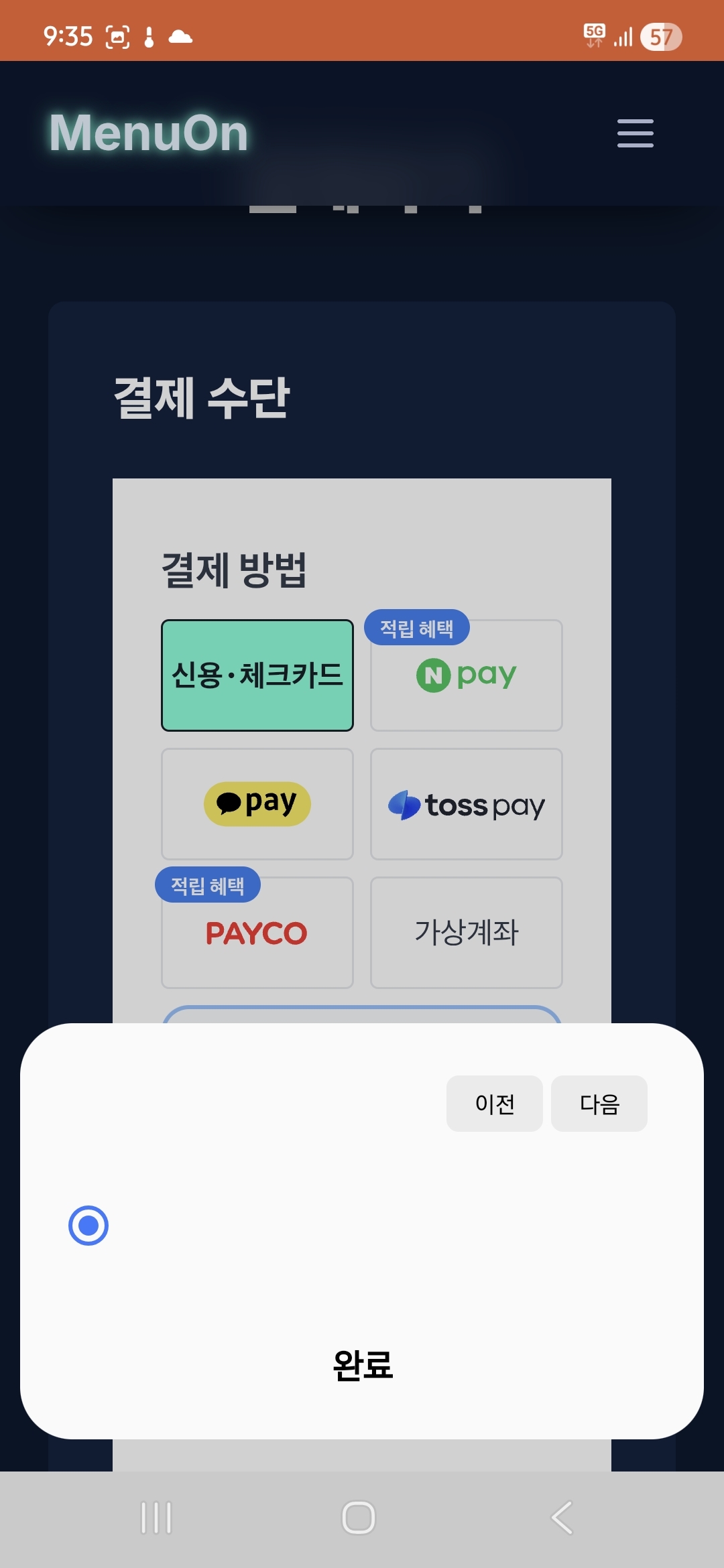The image size is (724, 1568).
Task: Select 신용·체크카드 payment method
Action: (x=257, y=675)
